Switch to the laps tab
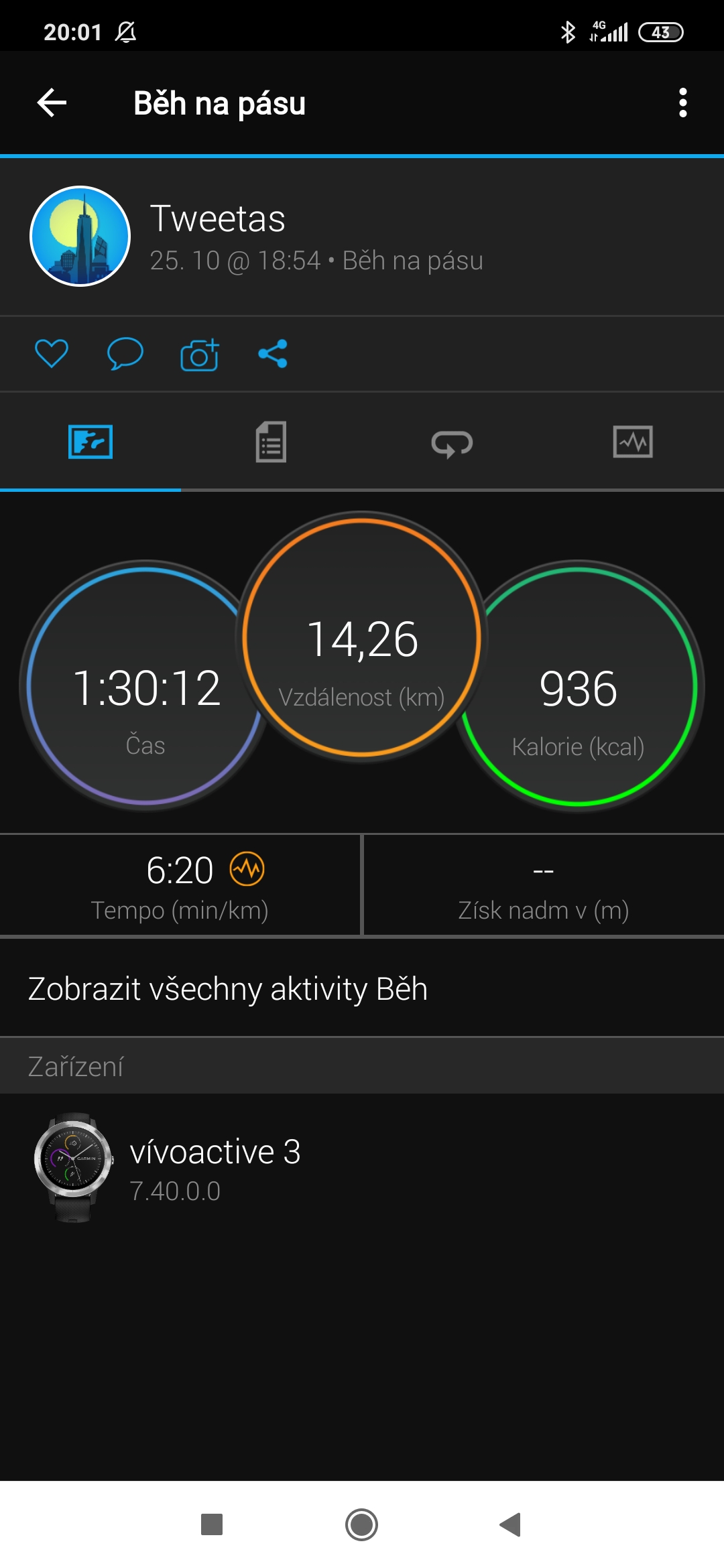This screenshot has width=724, height=1568. 452,442
